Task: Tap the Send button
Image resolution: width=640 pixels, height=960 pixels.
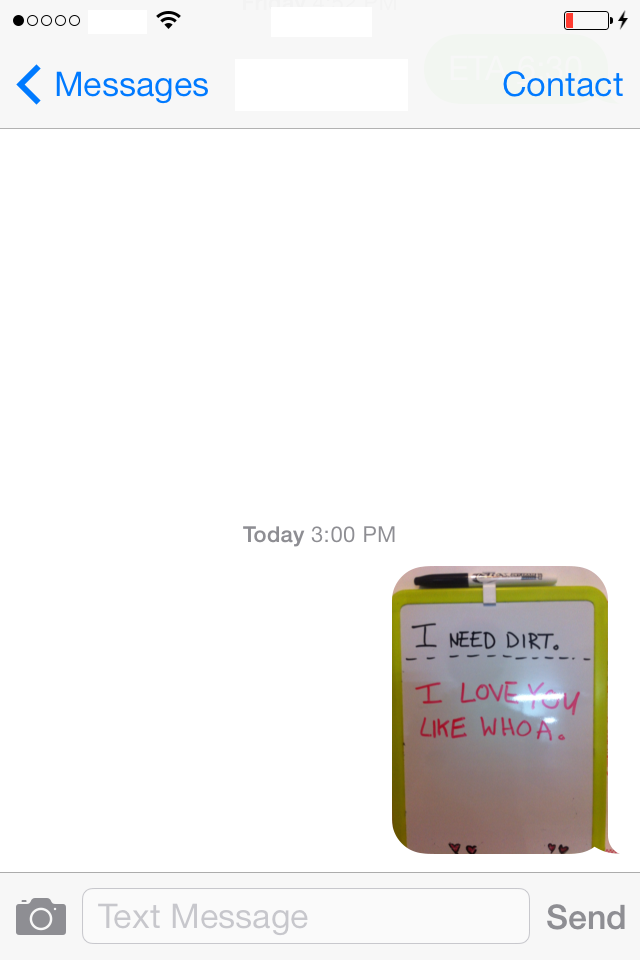Action: pyautogui.click(x=585, y=916)
